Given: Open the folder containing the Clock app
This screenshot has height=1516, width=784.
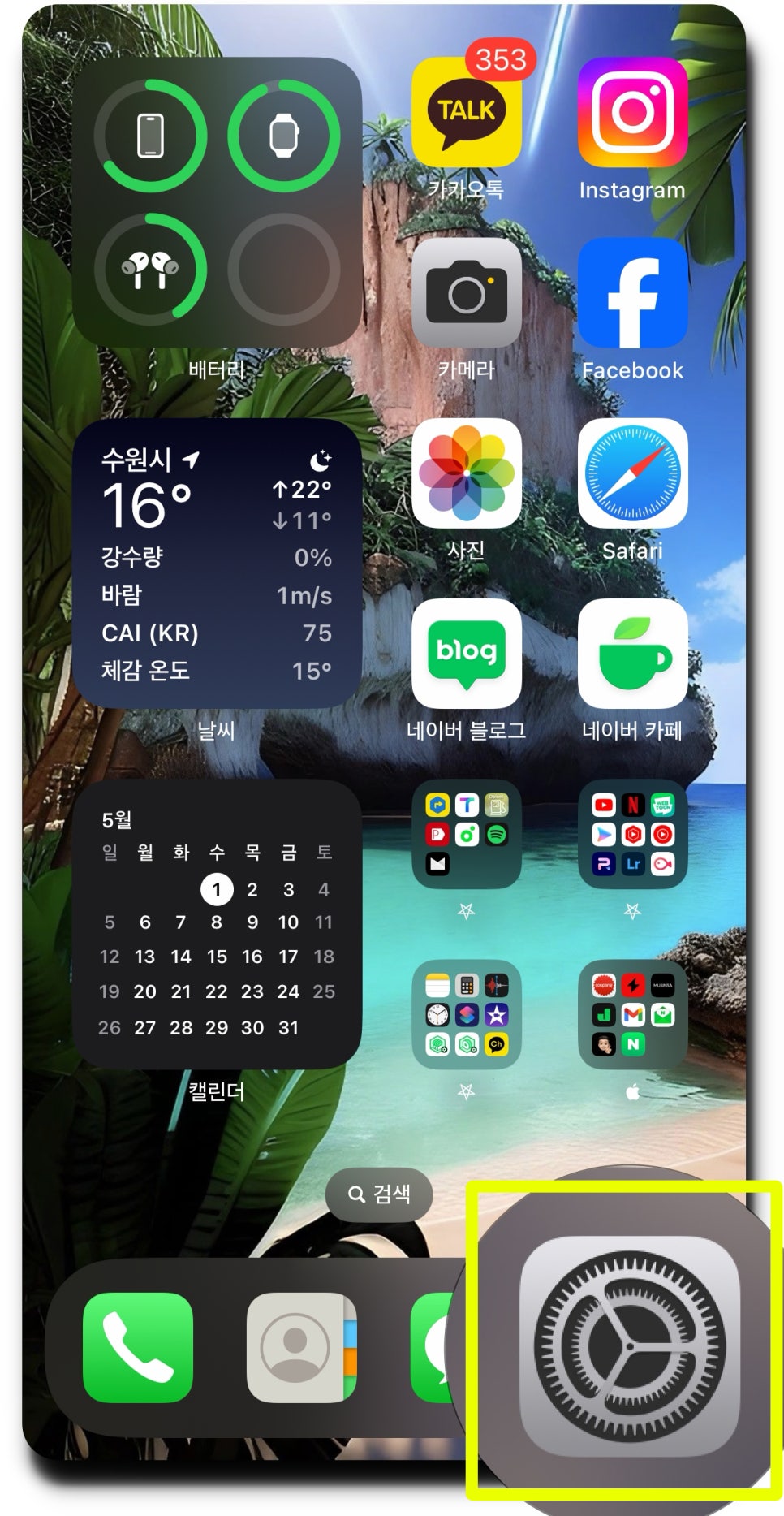Looking at the screenshot, I should (466, 1014).
